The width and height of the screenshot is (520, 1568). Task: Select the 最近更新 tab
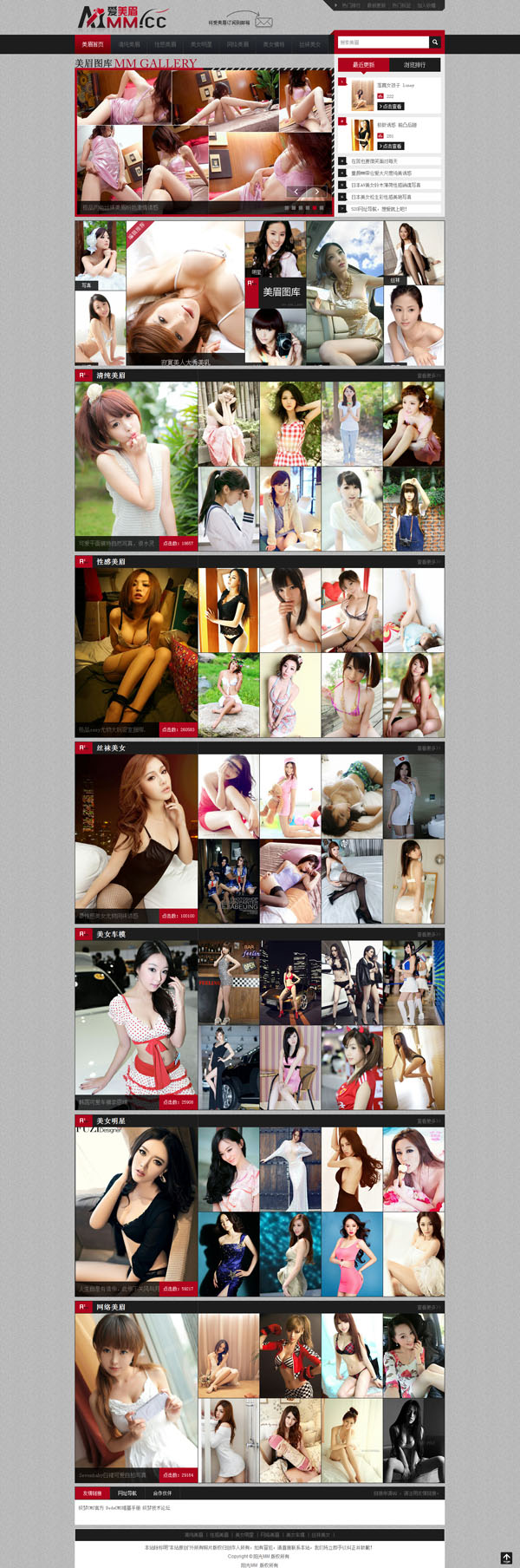[363, 65]
